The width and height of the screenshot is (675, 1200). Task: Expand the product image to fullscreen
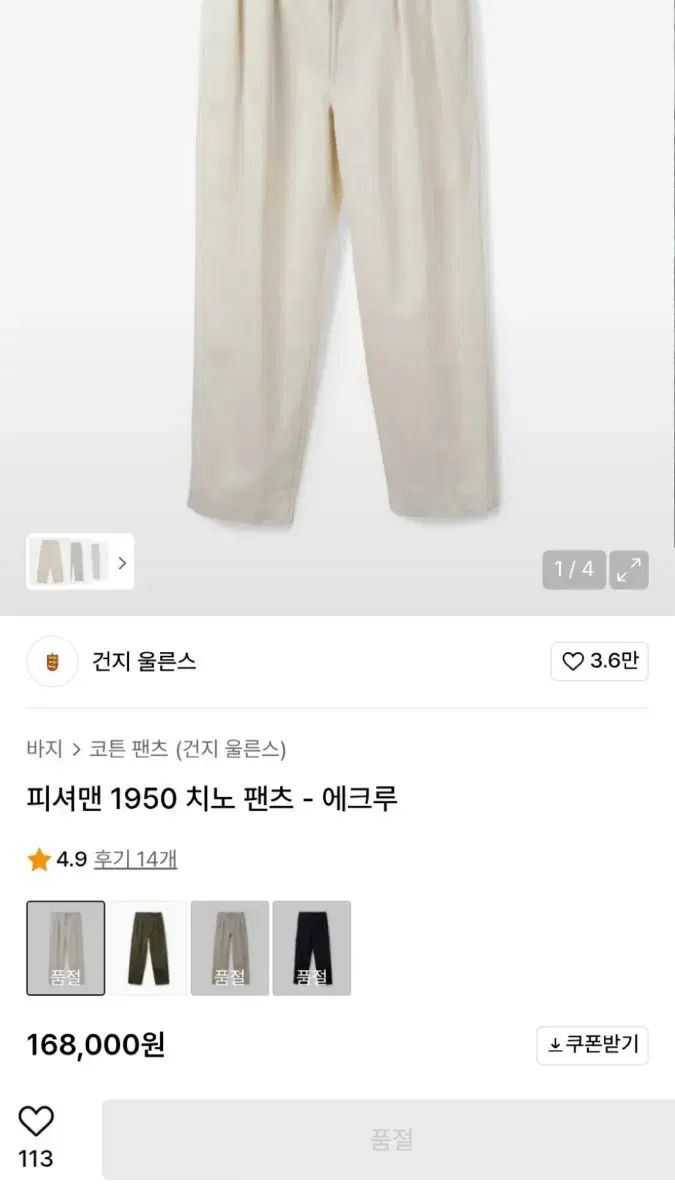(629, 570)
